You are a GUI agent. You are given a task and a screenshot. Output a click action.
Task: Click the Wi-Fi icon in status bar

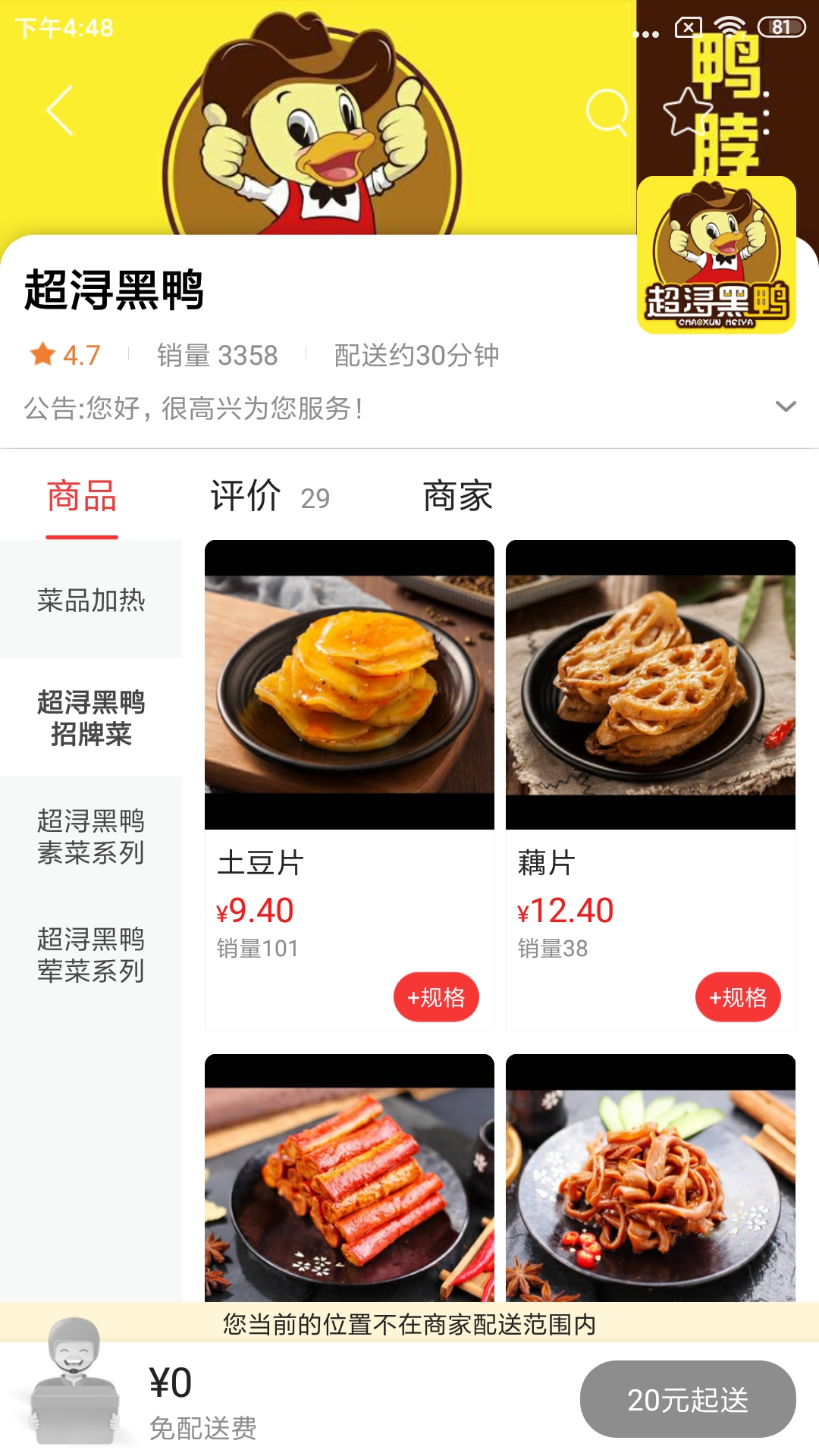(x=729, y=25)
